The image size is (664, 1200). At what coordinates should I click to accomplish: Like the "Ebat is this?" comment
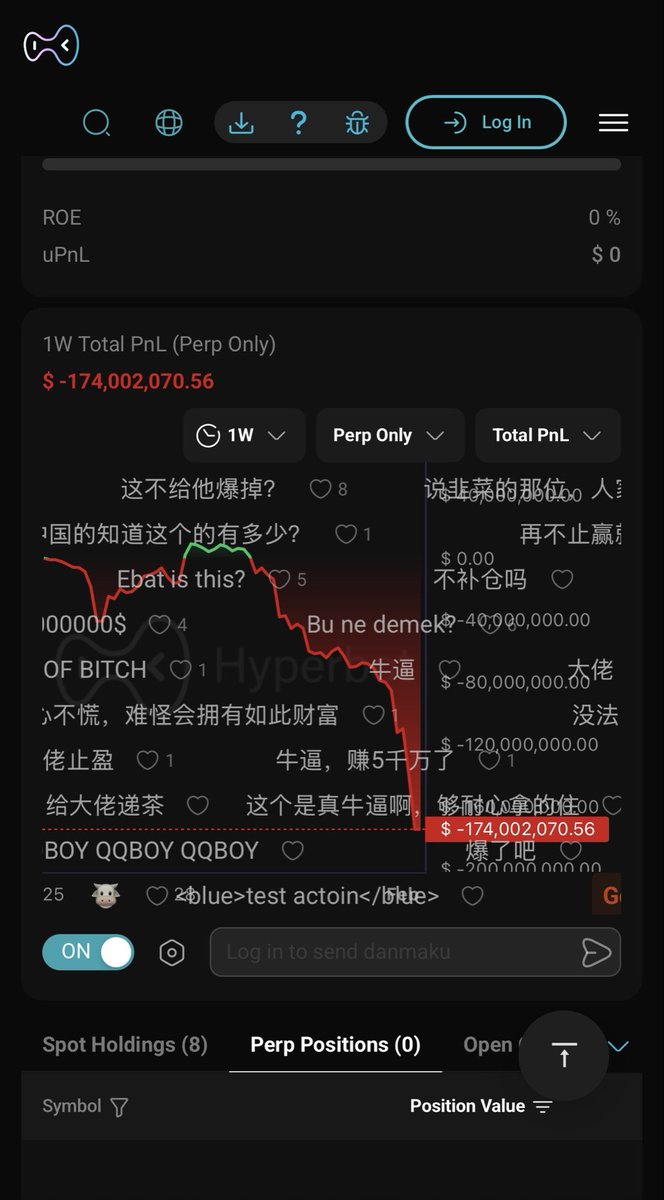[280, 579]
